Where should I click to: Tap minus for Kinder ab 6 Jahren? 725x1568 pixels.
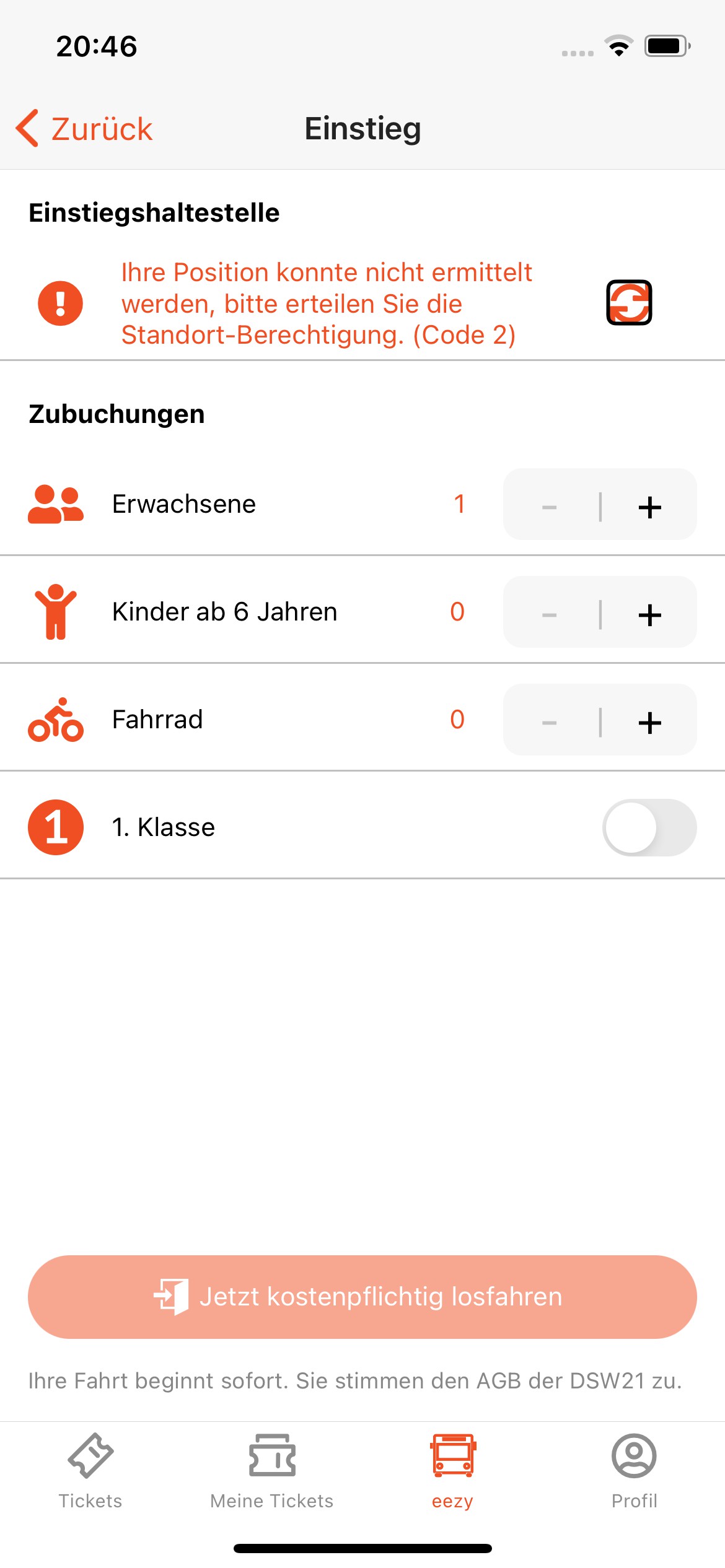pyautogui.click(x=550, y=613)
